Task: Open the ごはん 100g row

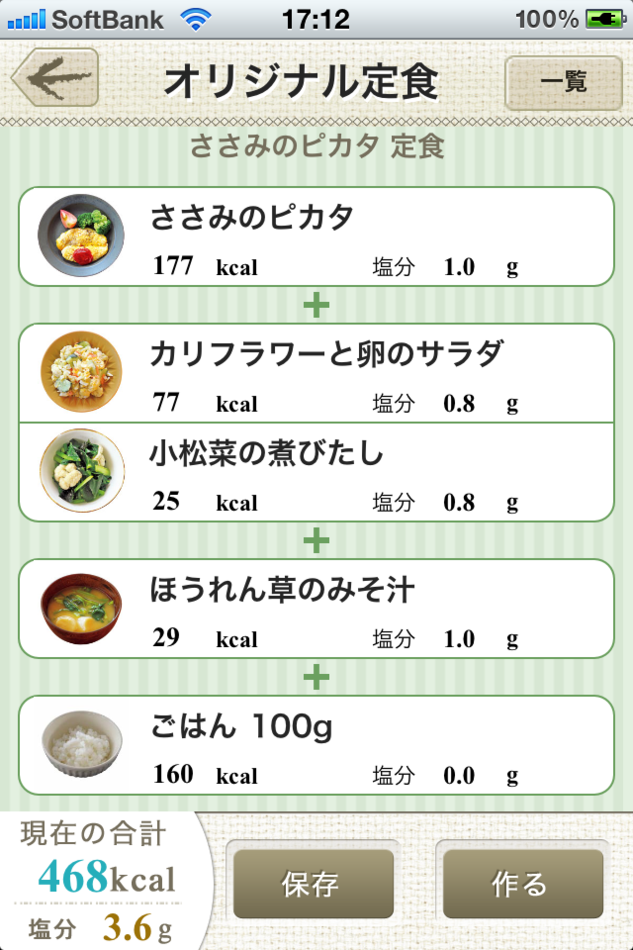Action: click(x=316, y=745)
